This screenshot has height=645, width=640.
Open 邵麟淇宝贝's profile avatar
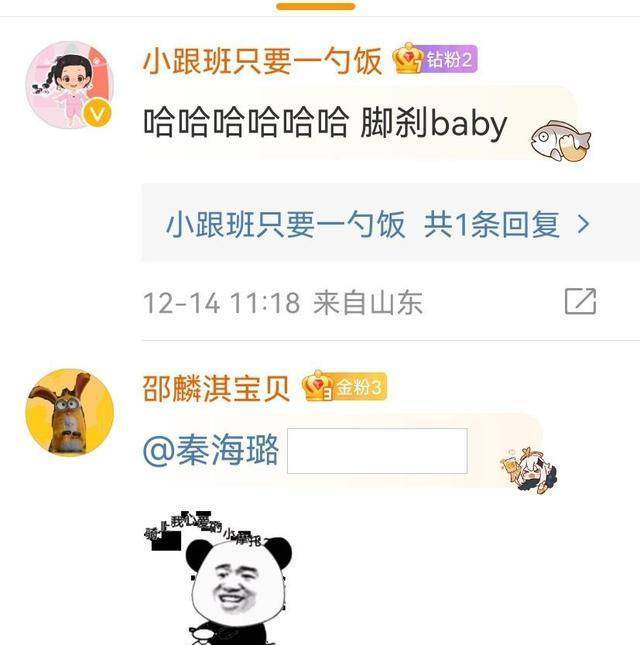69,412
